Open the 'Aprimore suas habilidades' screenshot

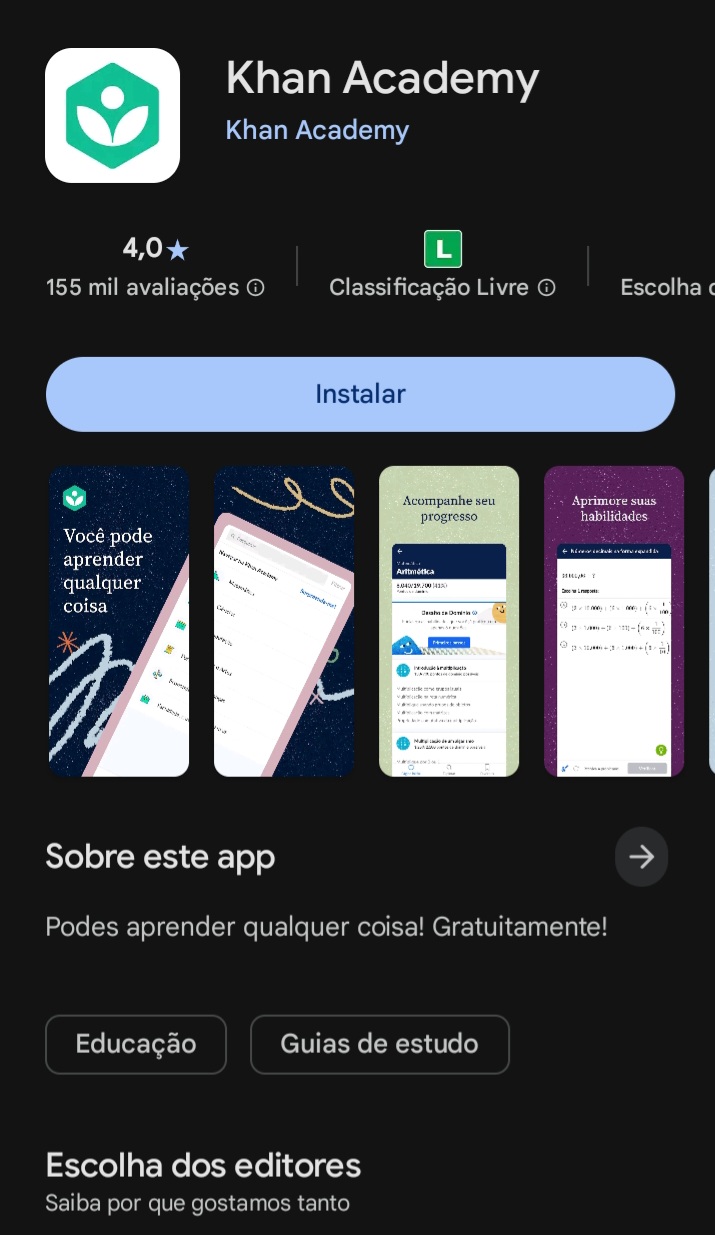(x=614, y=621)
